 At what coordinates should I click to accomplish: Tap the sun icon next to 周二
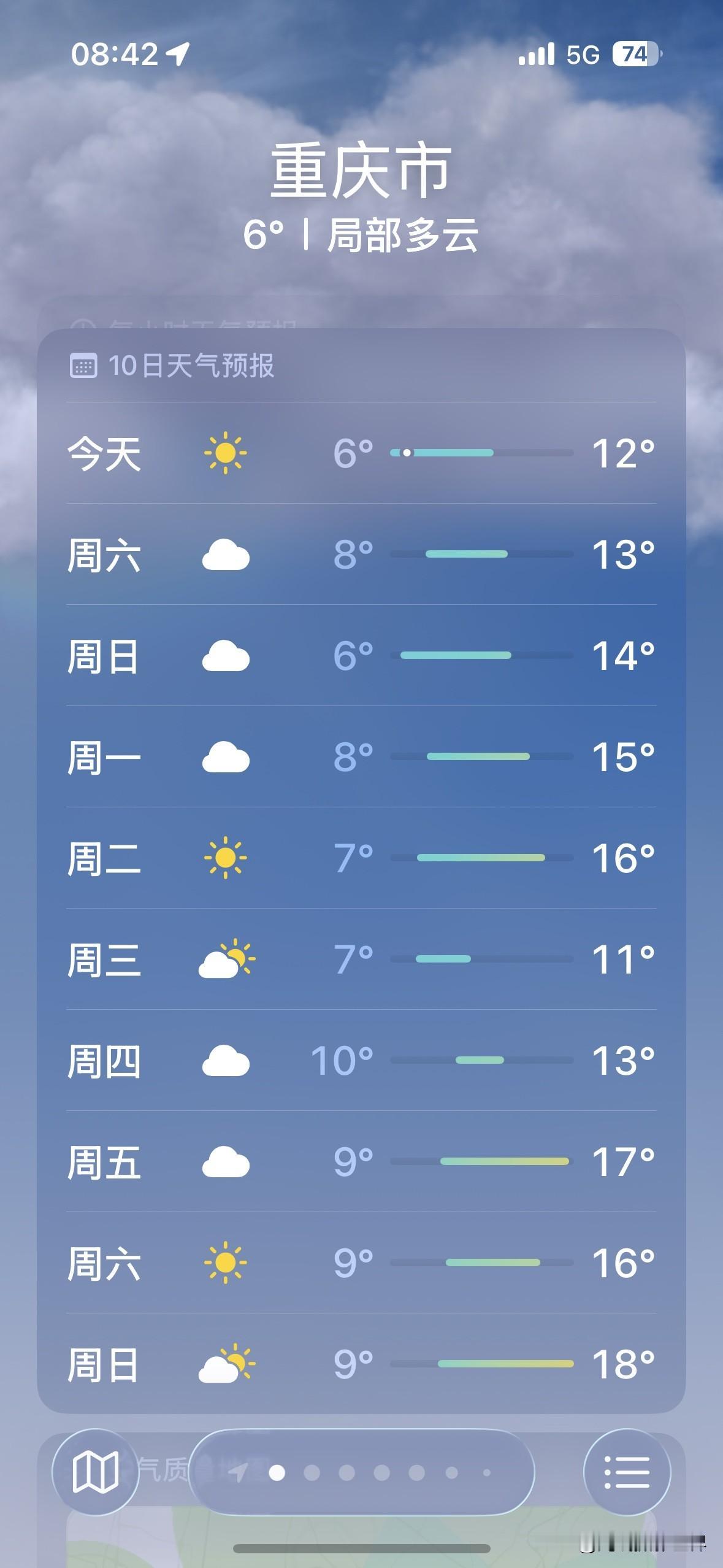tap(228, 860)
